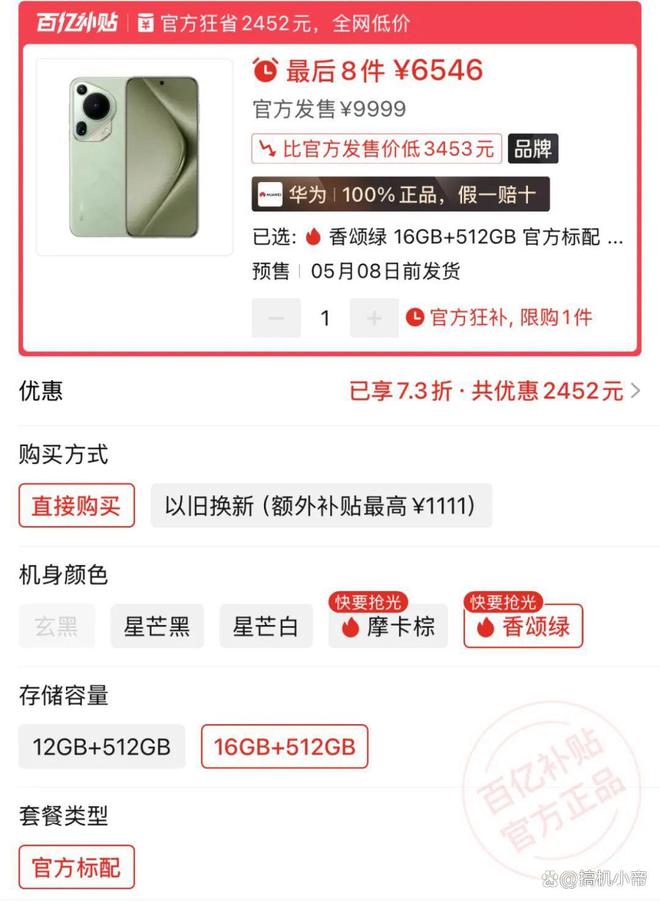Pick the 摩卡棕 color option
The height and width of the screenshot is (902, 660).
[x=387, y=627]
